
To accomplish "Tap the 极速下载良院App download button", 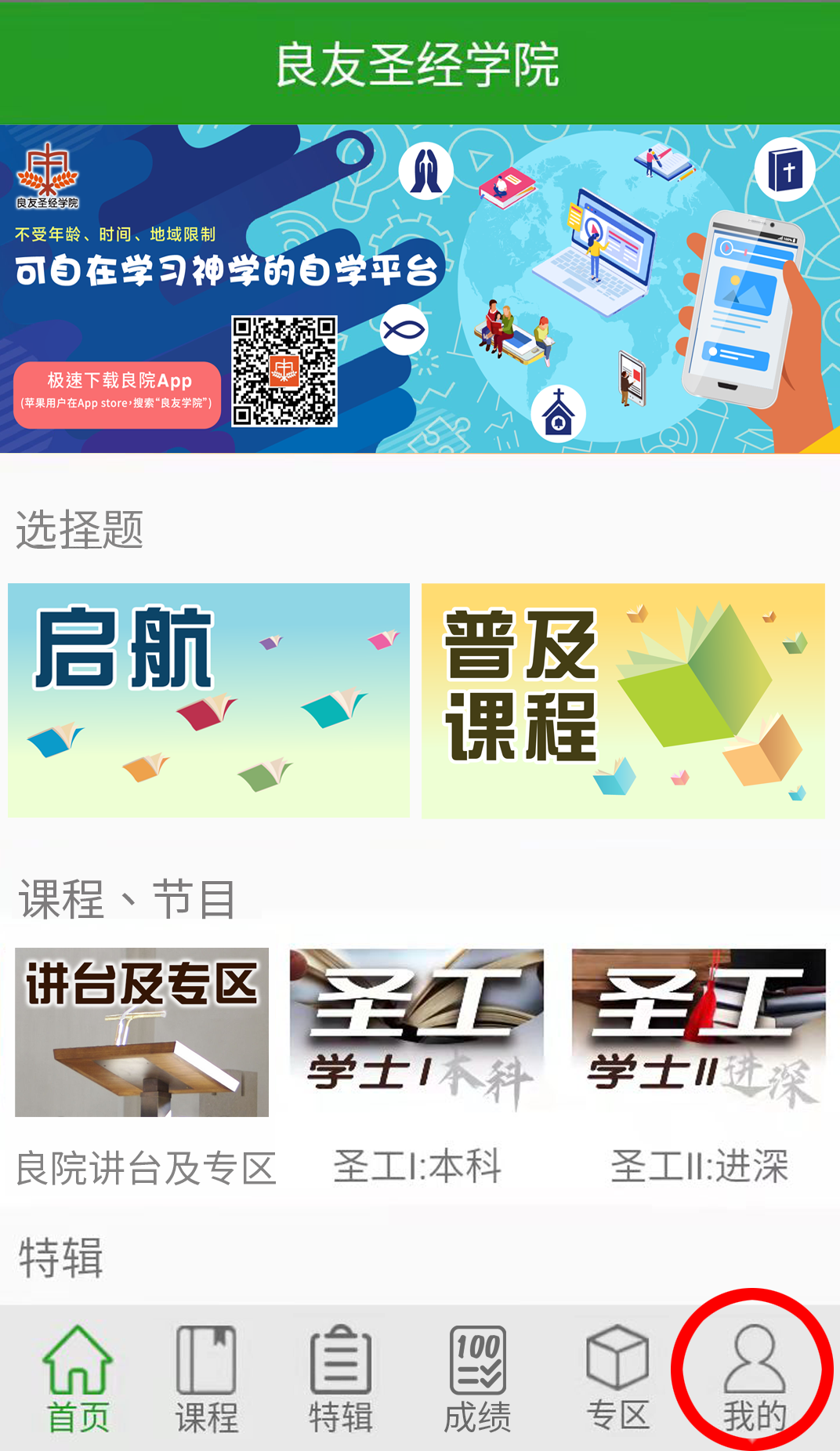I will (x=118, y=394).
